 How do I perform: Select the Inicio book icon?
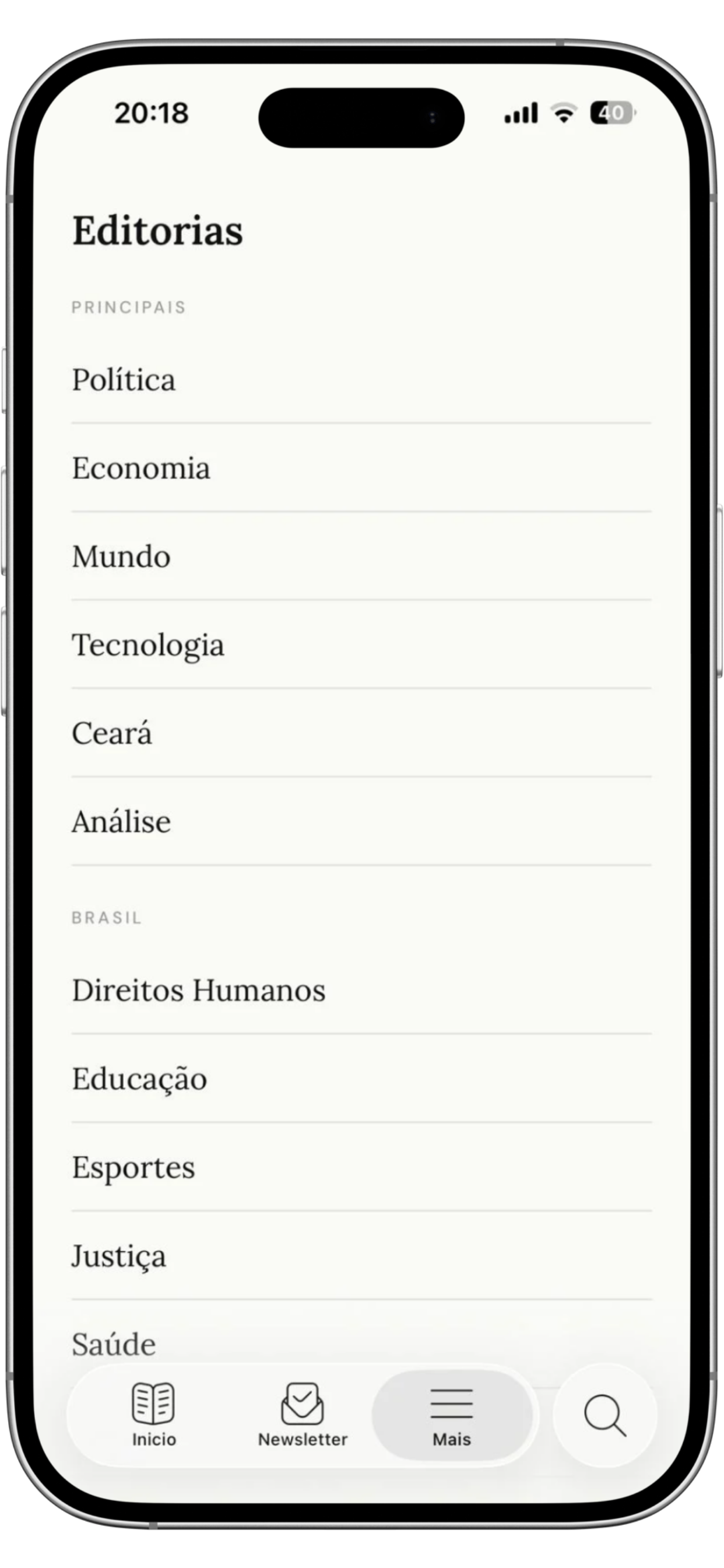click(153, 1406)
